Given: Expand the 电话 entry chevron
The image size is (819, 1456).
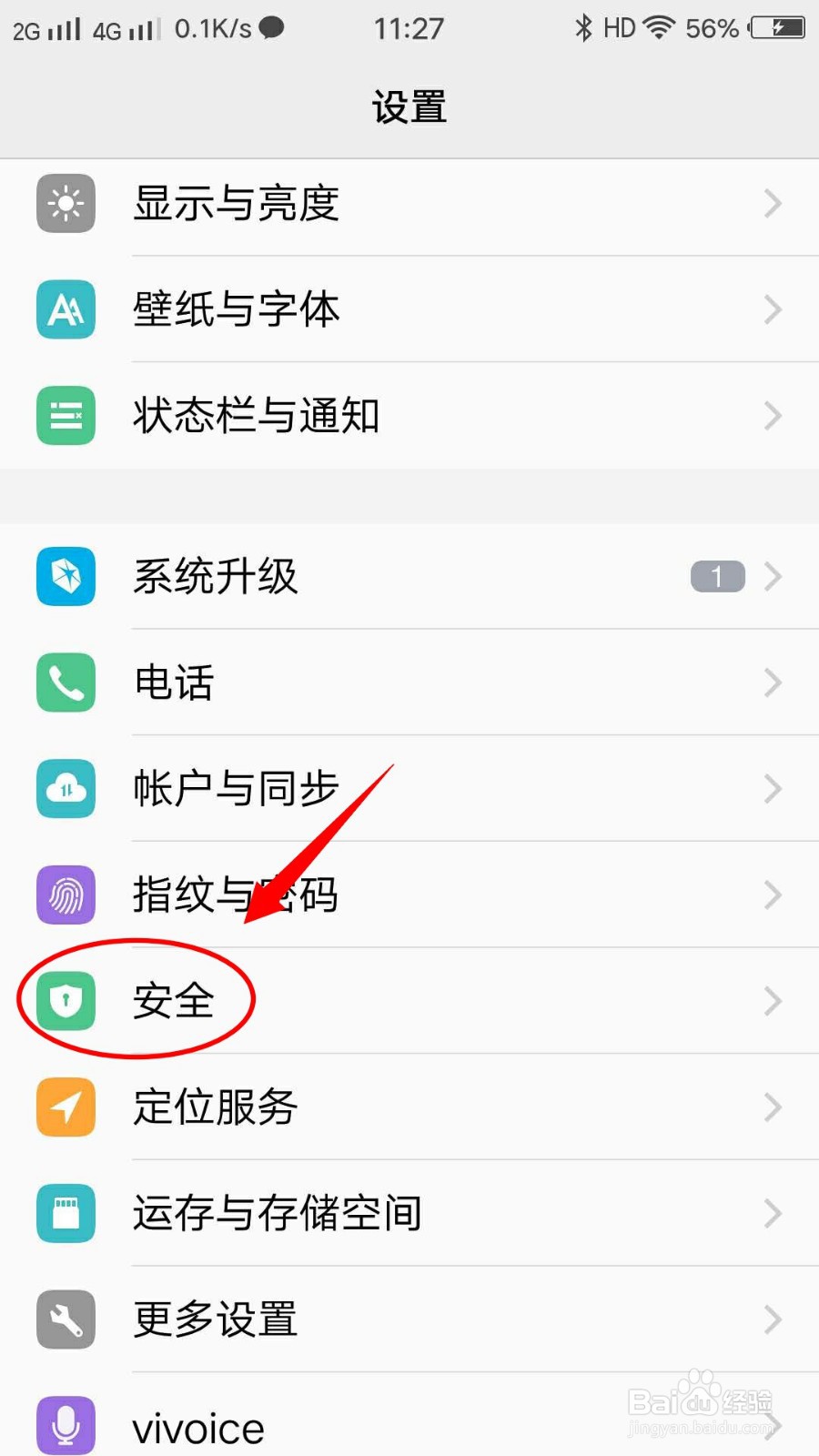Looking at the screenshot, I should tap(773, 682).
